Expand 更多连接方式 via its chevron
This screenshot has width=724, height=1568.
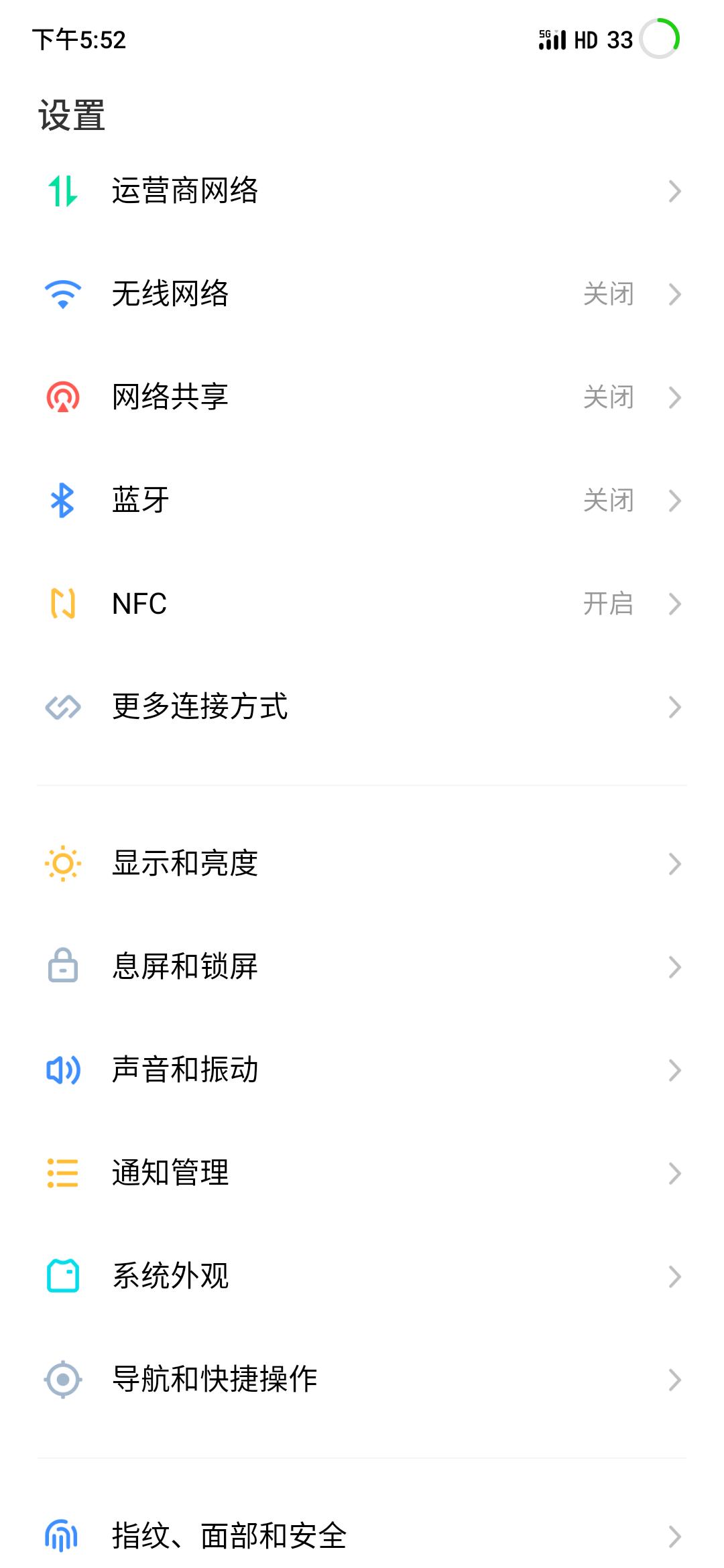[x=675, y=708]
